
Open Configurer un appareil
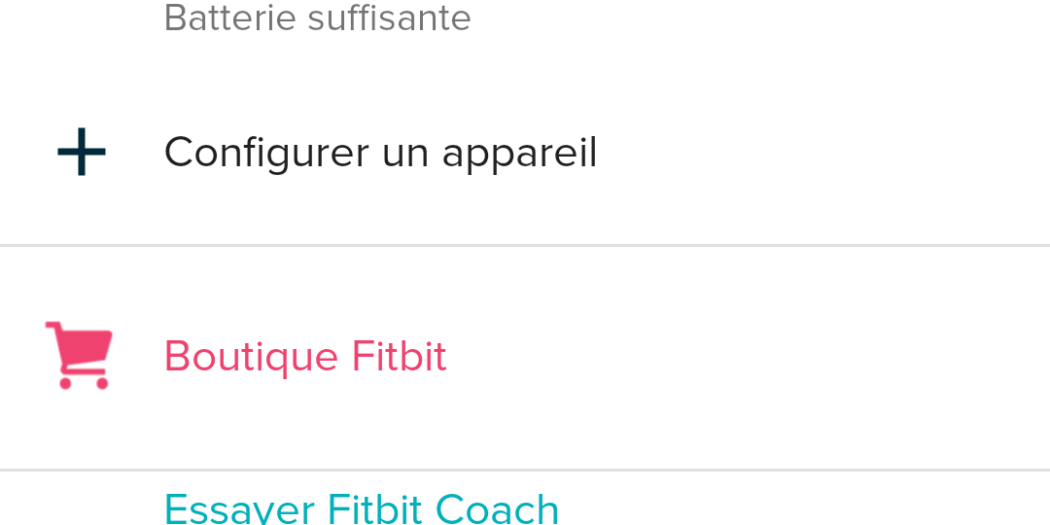[380, 153]
